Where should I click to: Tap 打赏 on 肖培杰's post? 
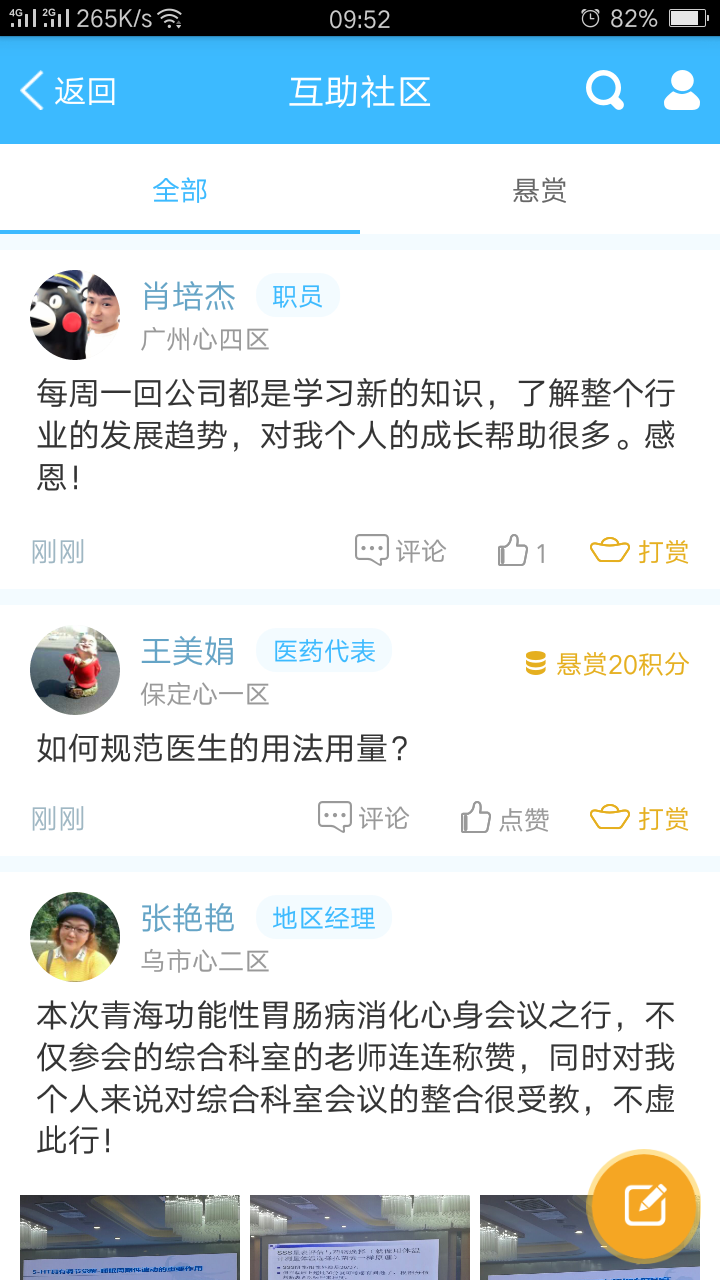(640, 551)
